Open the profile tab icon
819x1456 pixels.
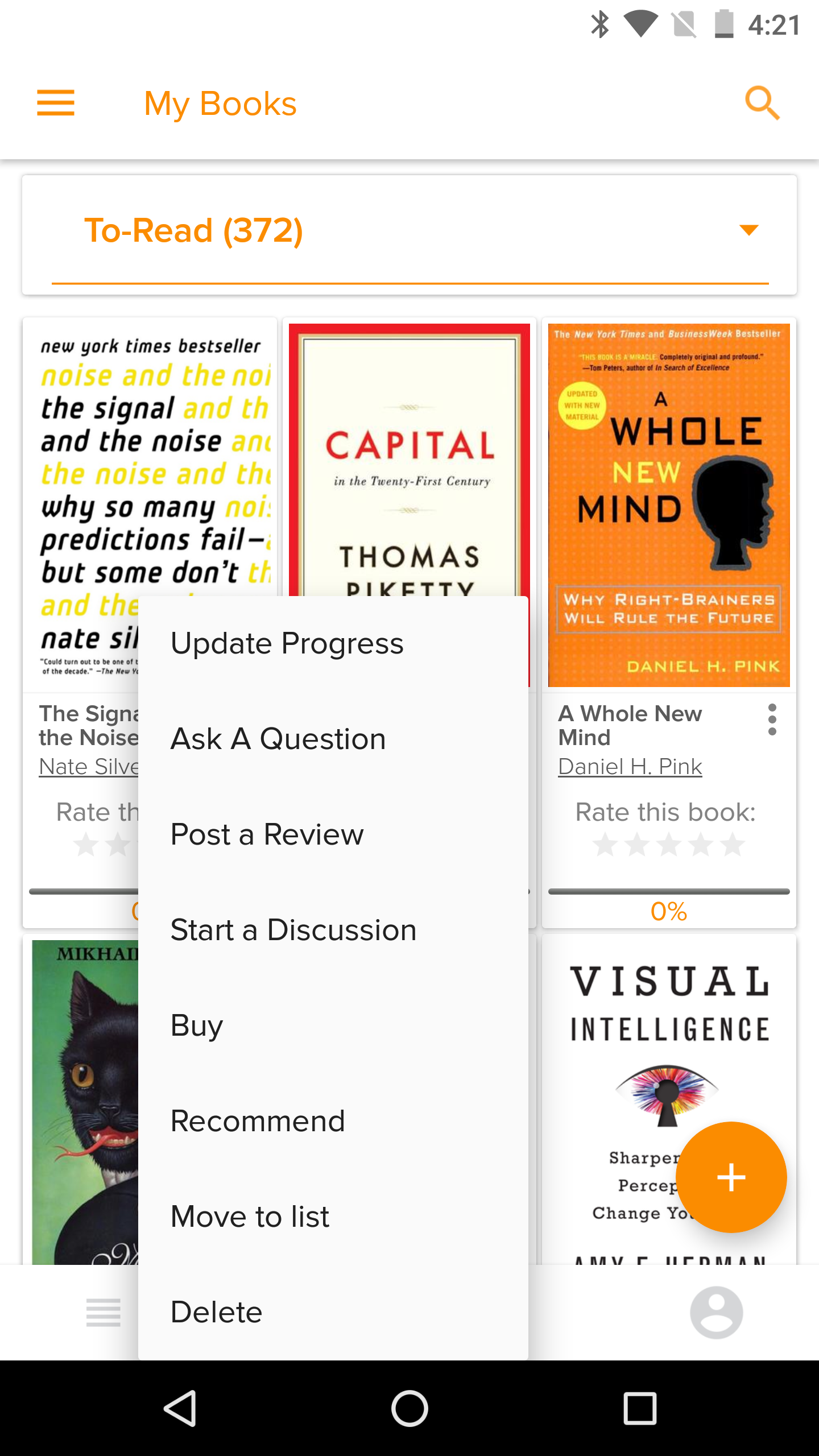716,1313
